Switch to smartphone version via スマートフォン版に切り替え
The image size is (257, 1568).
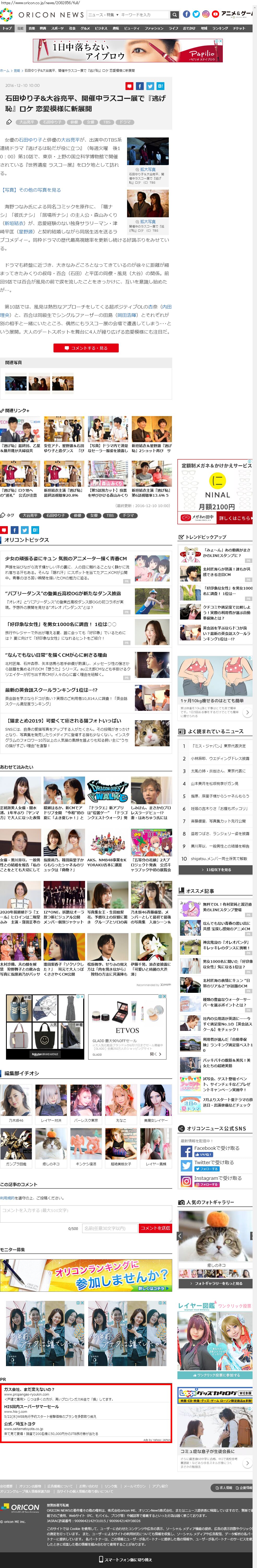click(x=128, y=1559)
